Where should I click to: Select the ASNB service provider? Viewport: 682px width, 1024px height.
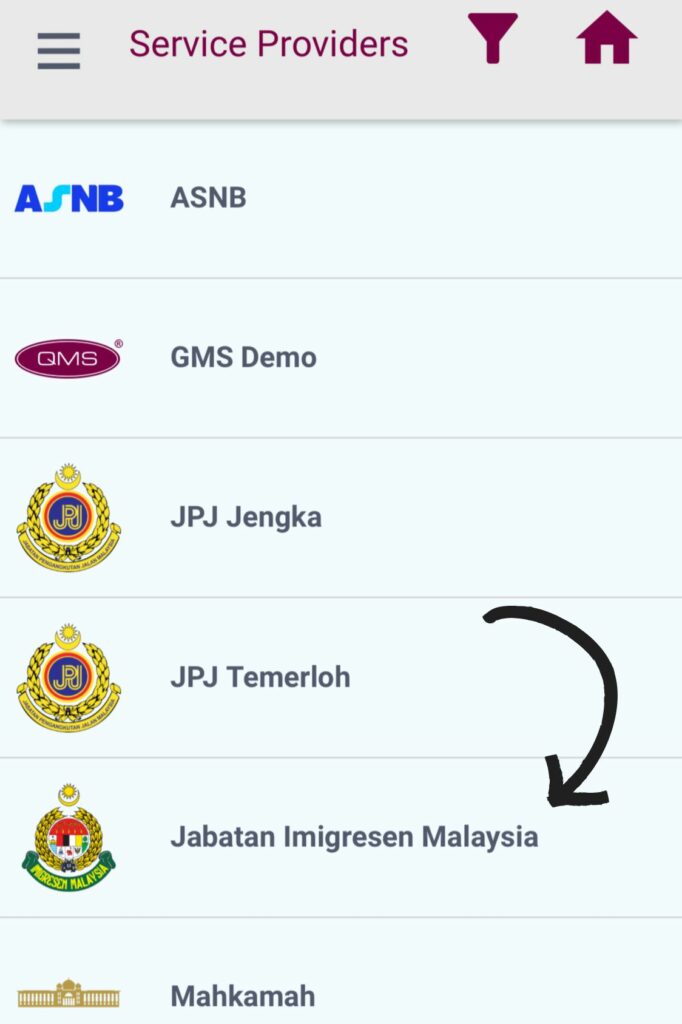click(x=208, y=198)
